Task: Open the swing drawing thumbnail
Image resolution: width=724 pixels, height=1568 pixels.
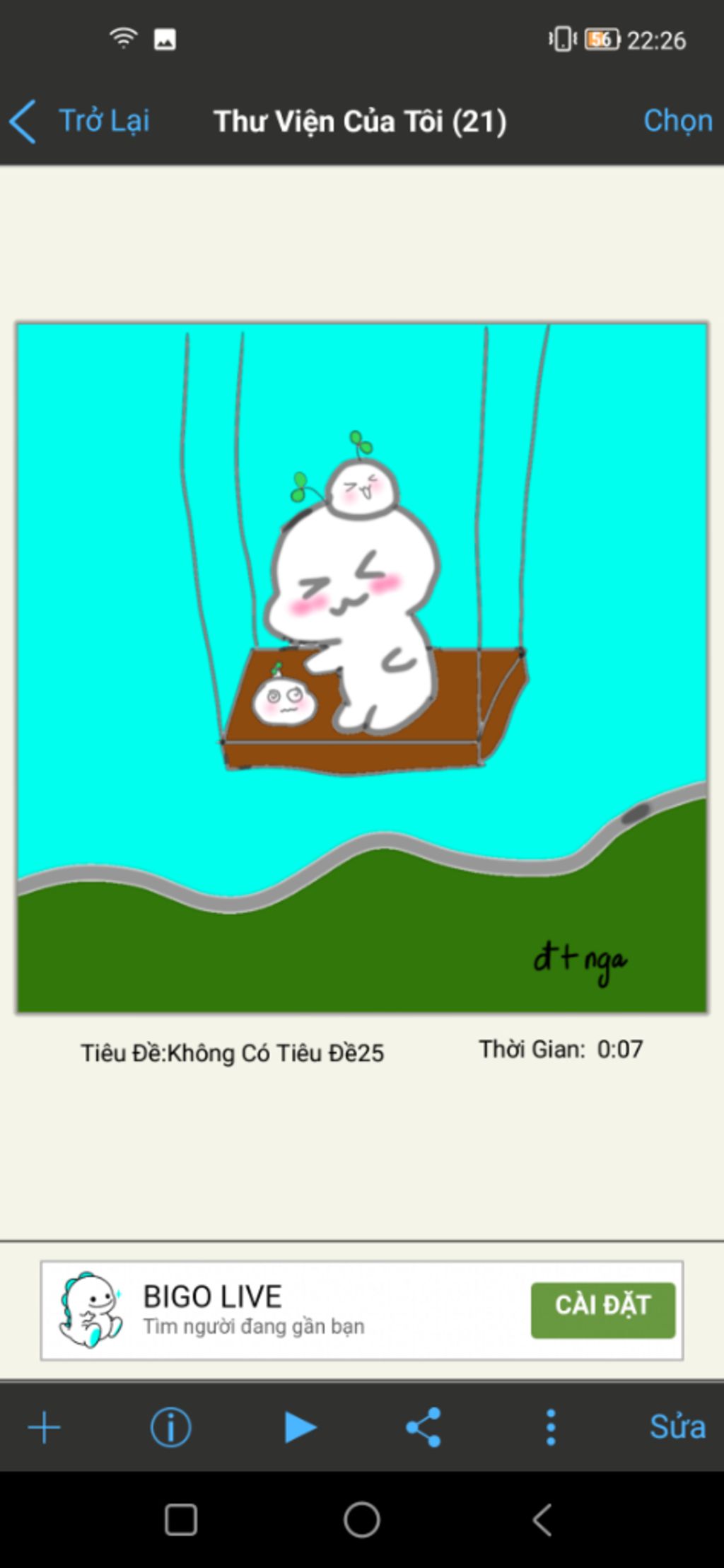Action: pyautogui.click(x=362, y=668)
